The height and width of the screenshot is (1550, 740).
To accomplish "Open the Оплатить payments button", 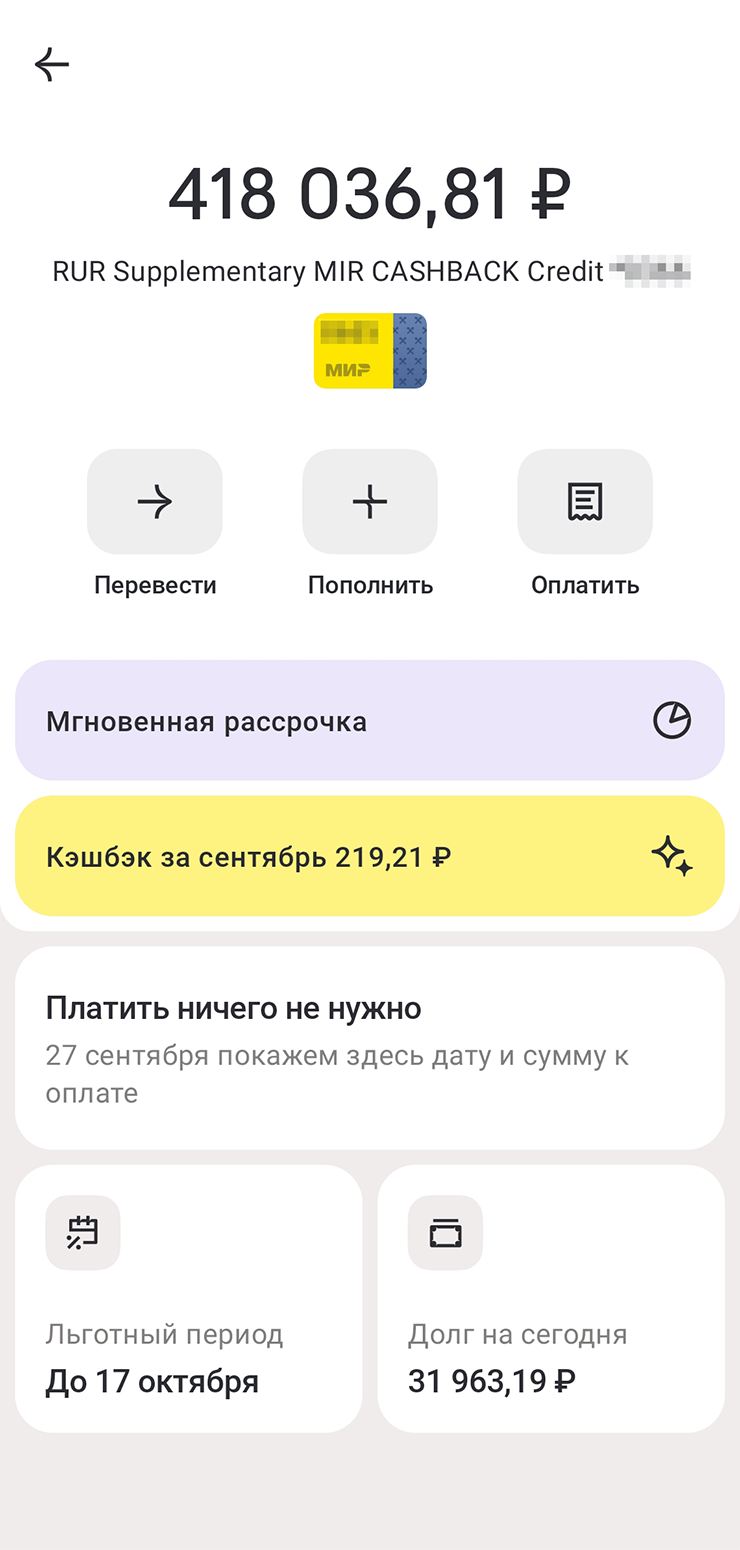I will point(585,502).
